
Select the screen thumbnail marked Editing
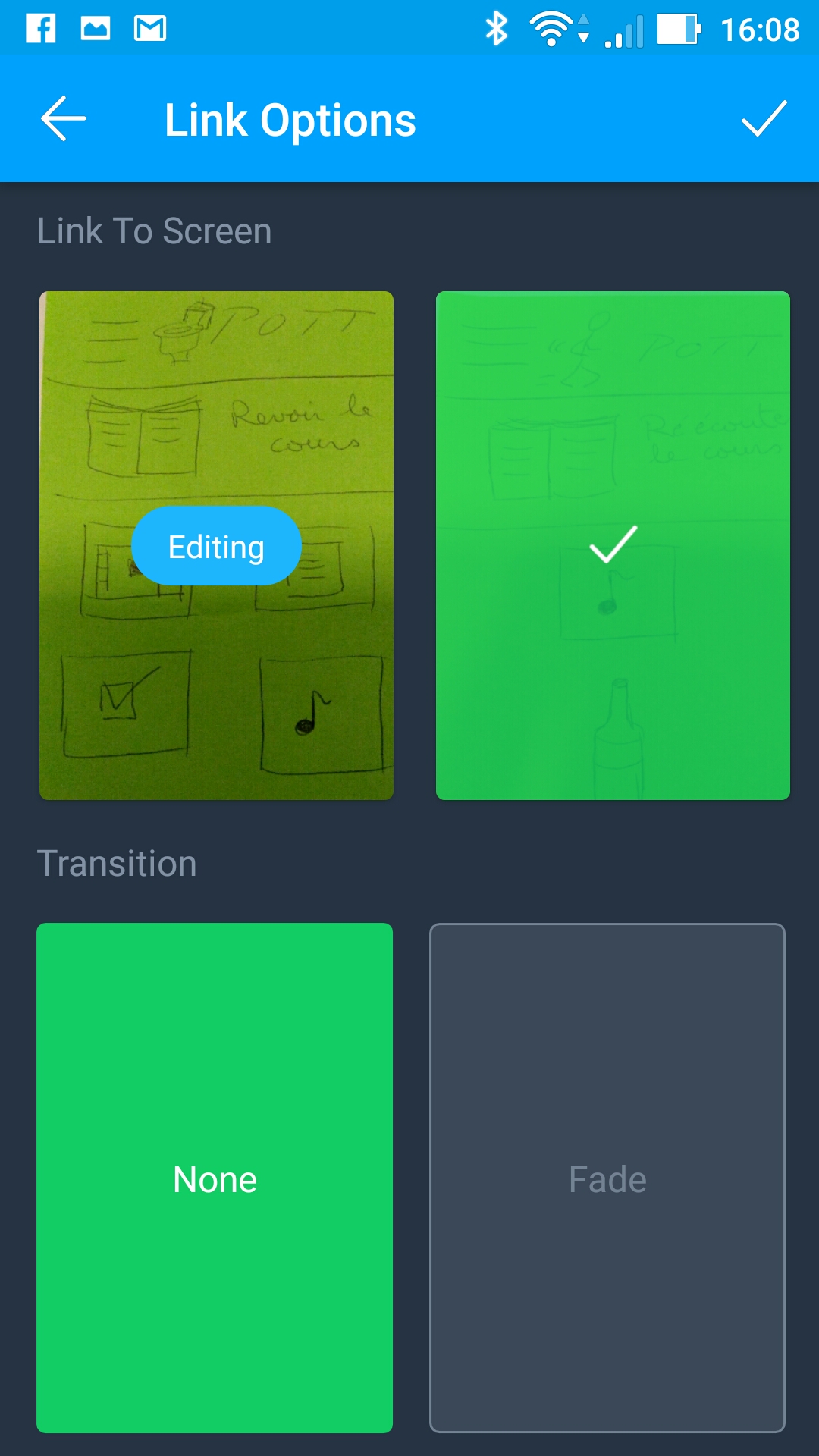click(216, 545)
